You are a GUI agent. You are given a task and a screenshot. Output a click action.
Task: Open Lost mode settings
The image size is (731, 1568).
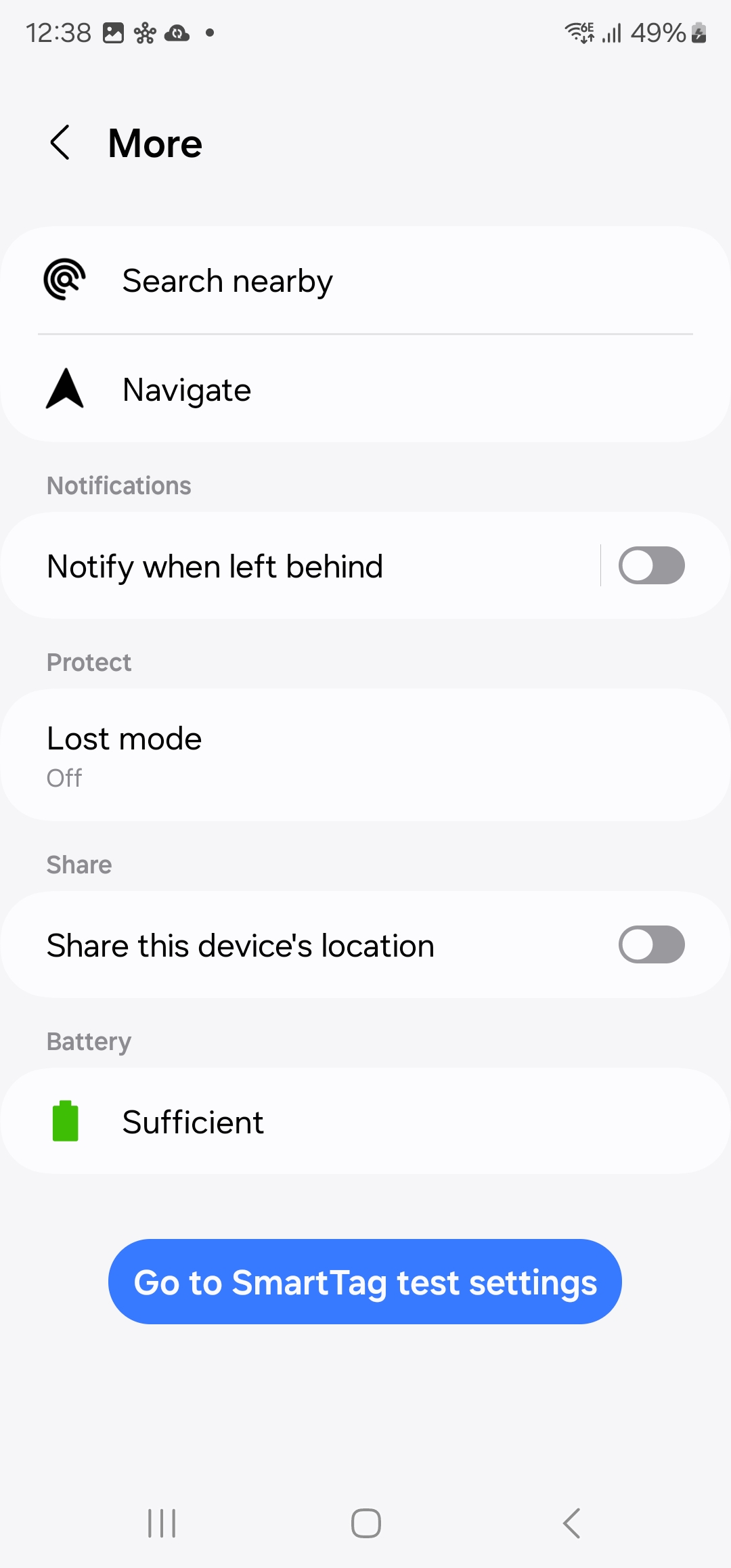(365, 755)
